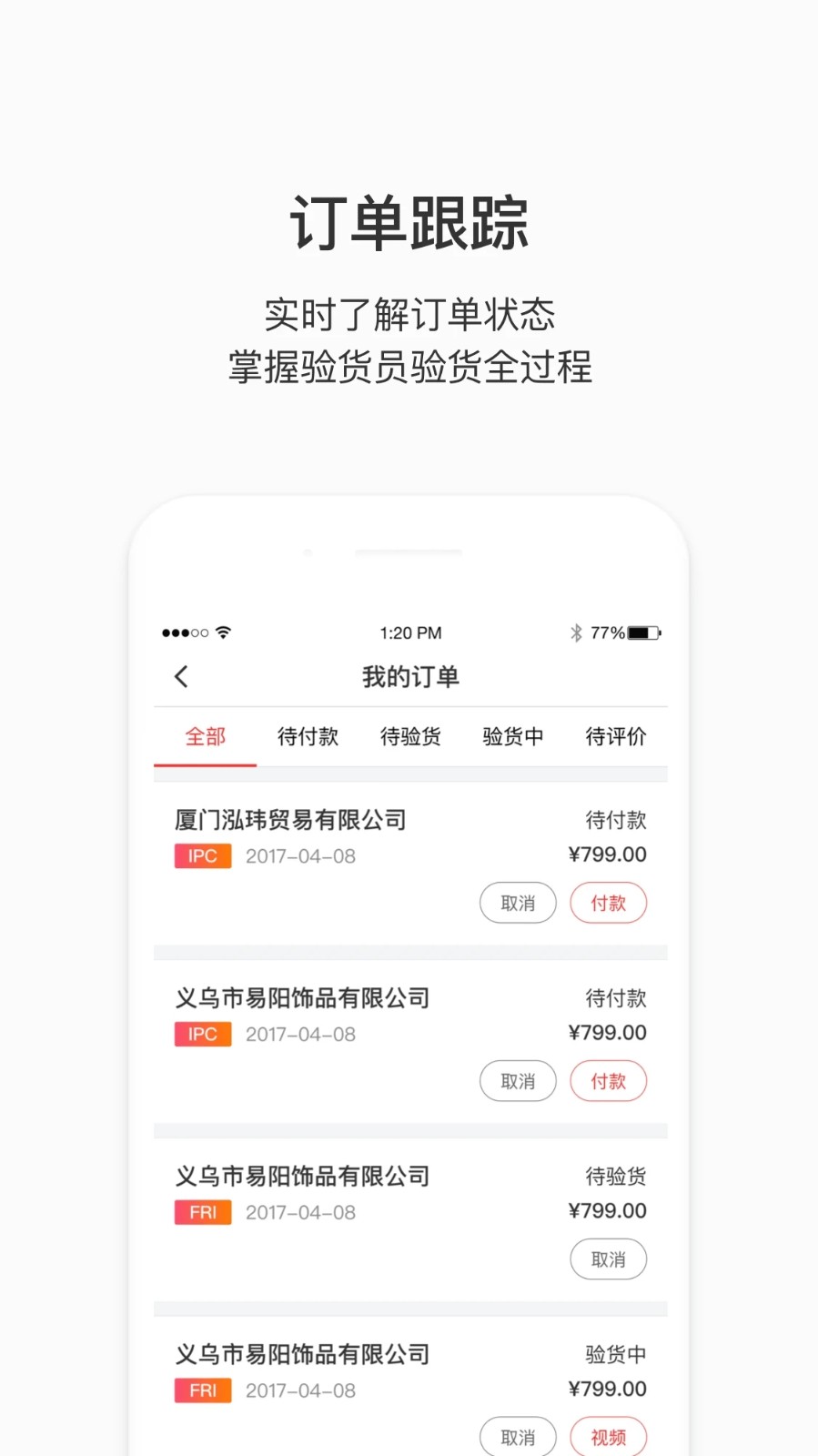The width and height of the screenshot is (818, 1456).
Task: Switch to the 待付款 tab
Action: [307, 737]
